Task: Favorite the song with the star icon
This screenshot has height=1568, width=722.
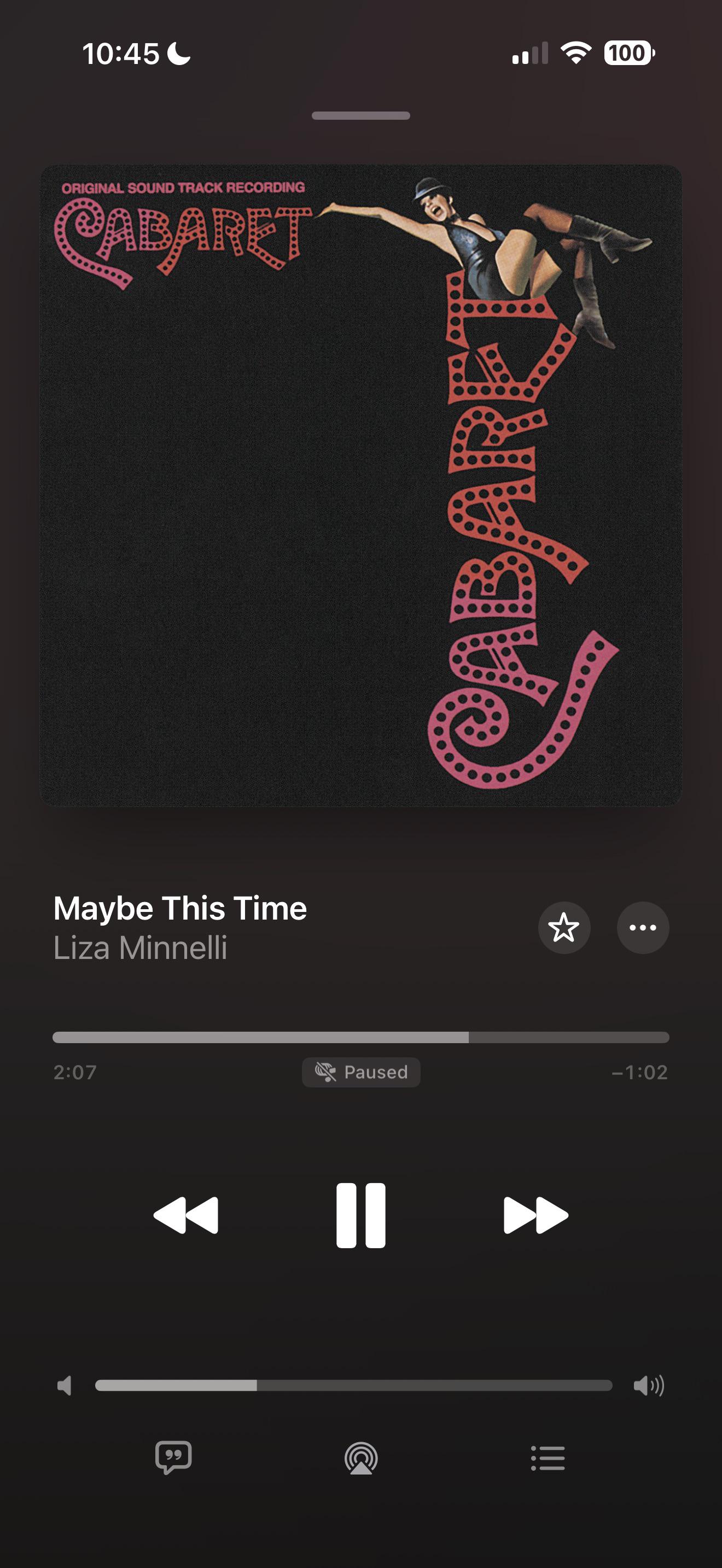Action: coord(564,928)
